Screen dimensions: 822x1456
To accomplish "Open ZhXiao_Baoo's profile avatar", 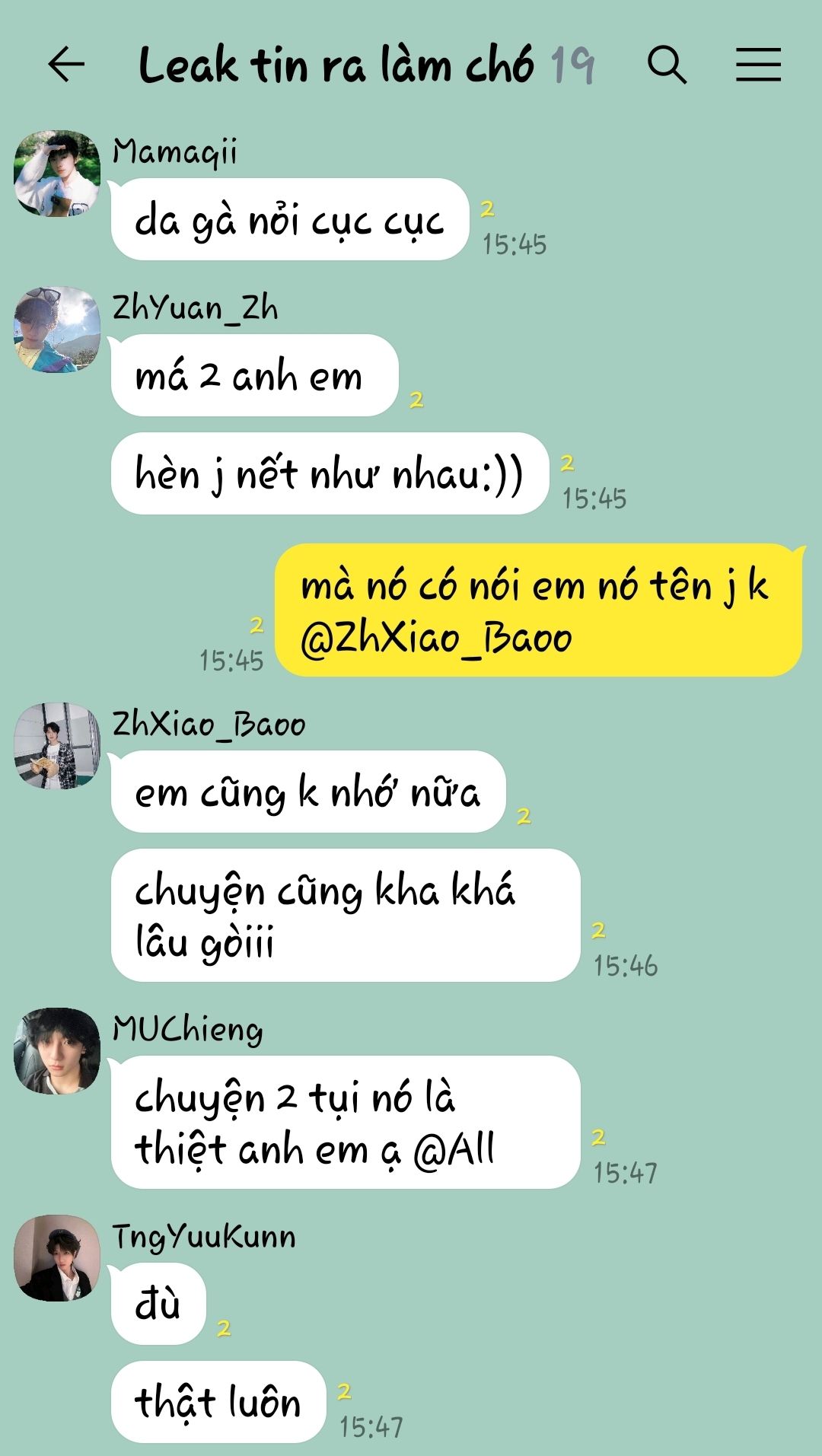I will point(57,746).
